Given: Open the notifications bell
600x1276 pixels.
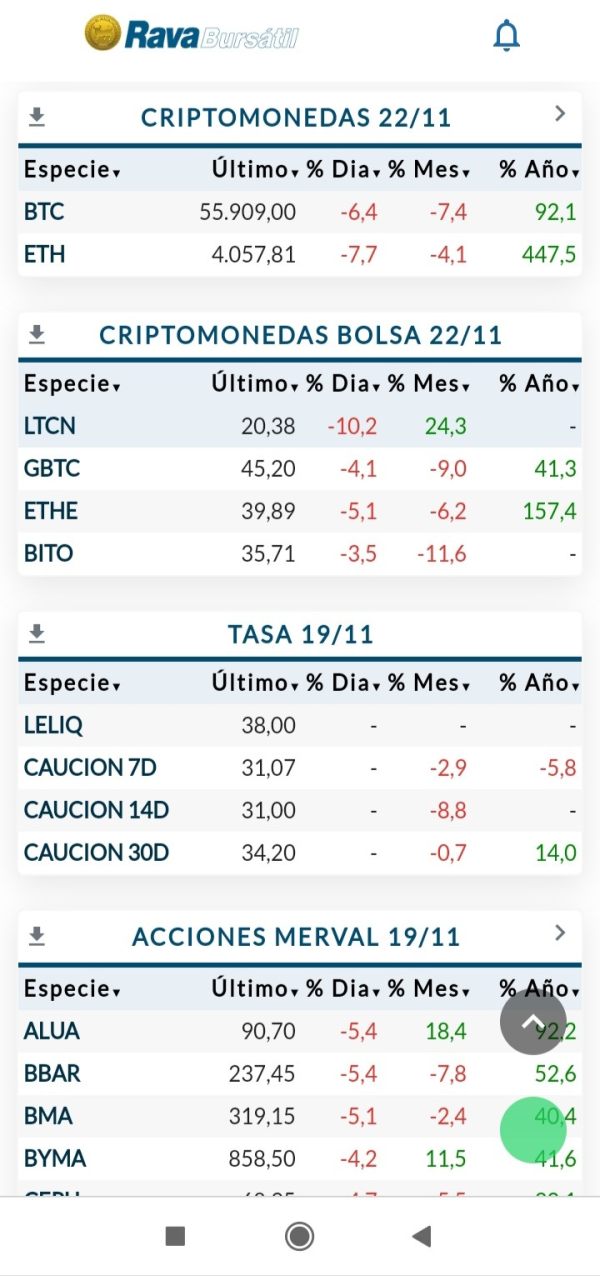Looking at the screenshot, I should pos(507,35).
